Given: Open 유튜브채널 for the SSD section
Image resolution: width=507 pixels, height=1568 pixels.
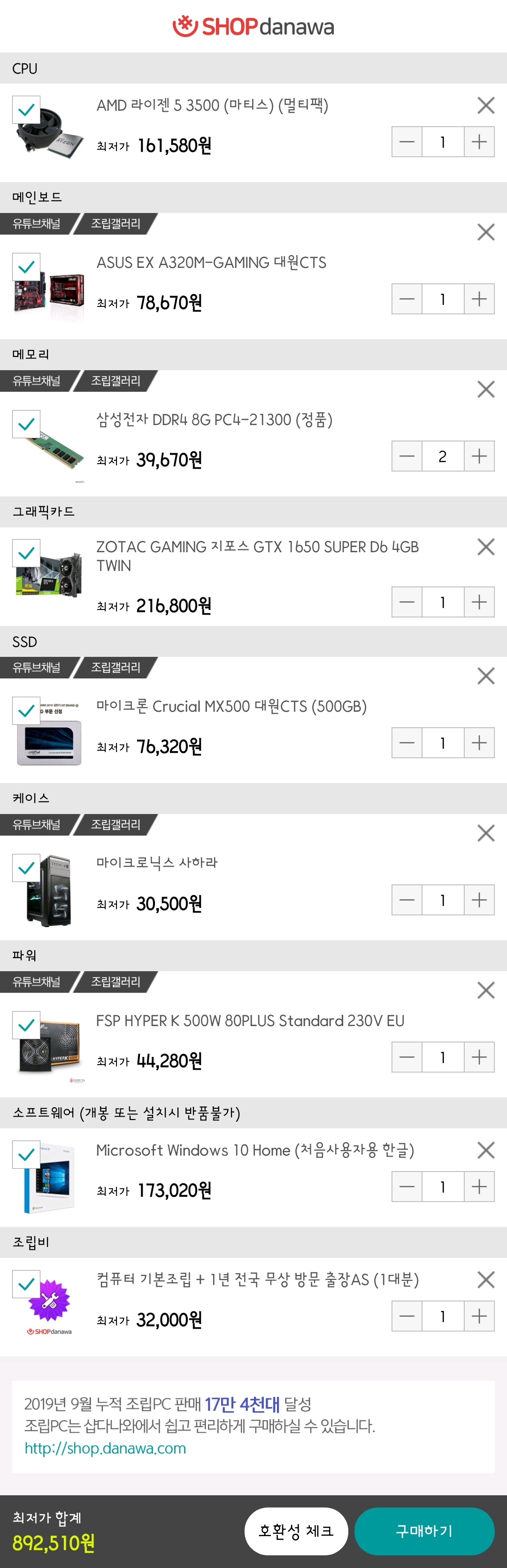Looking at the screenshot, I should coord(37,667).
